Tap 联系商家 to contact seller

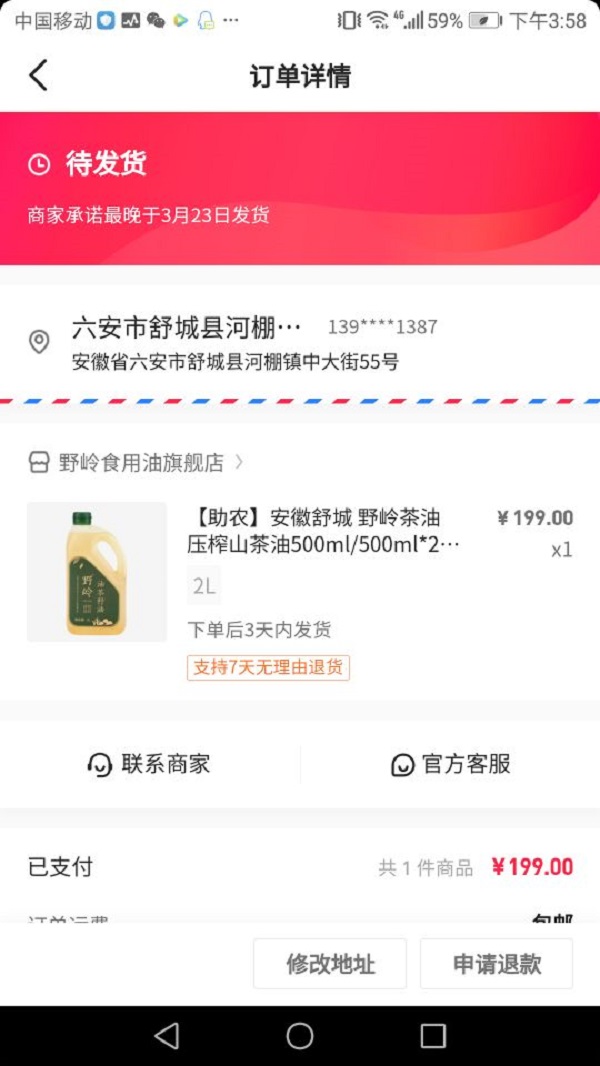pos(150,765)
